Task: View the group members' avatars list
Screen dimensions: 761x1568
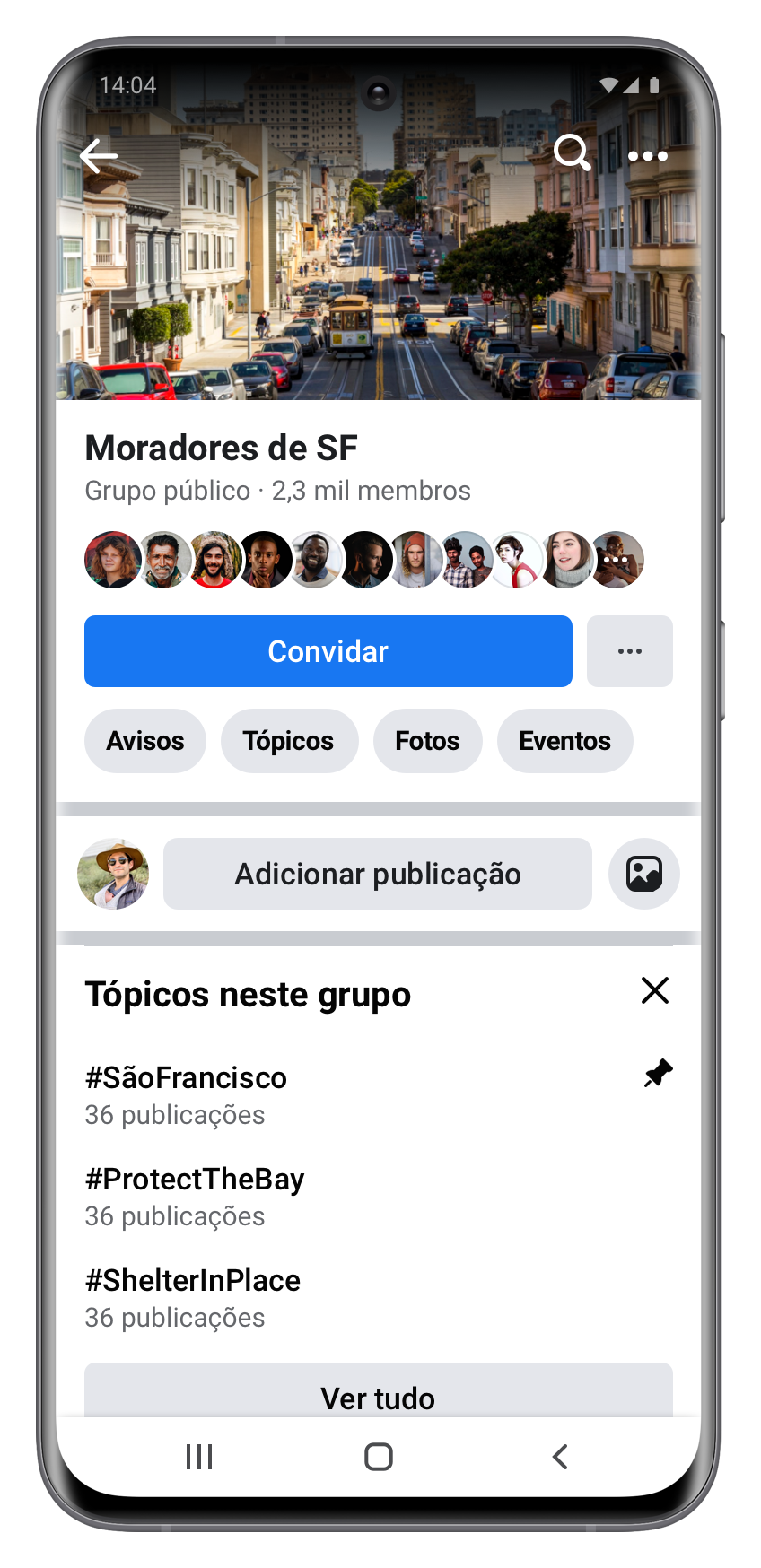Action: 363,560
